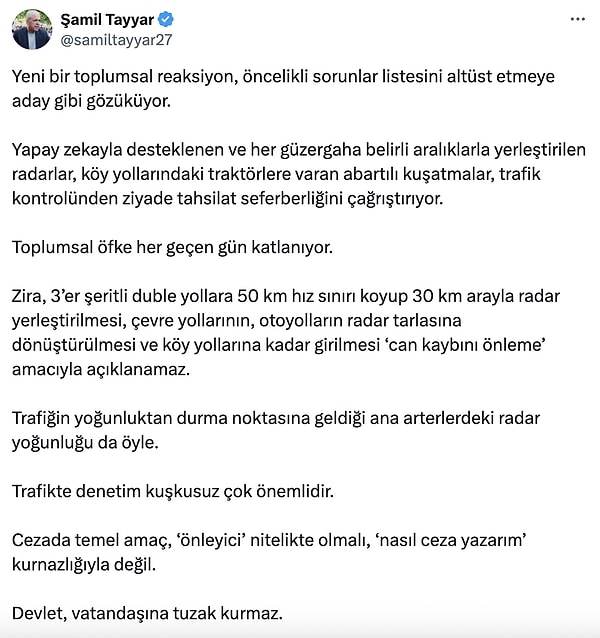Image resolution: width=600 pixels, height=638 pixels.
Task: Open Şamil Tayyar's profile picture
Action: (32, 29)
